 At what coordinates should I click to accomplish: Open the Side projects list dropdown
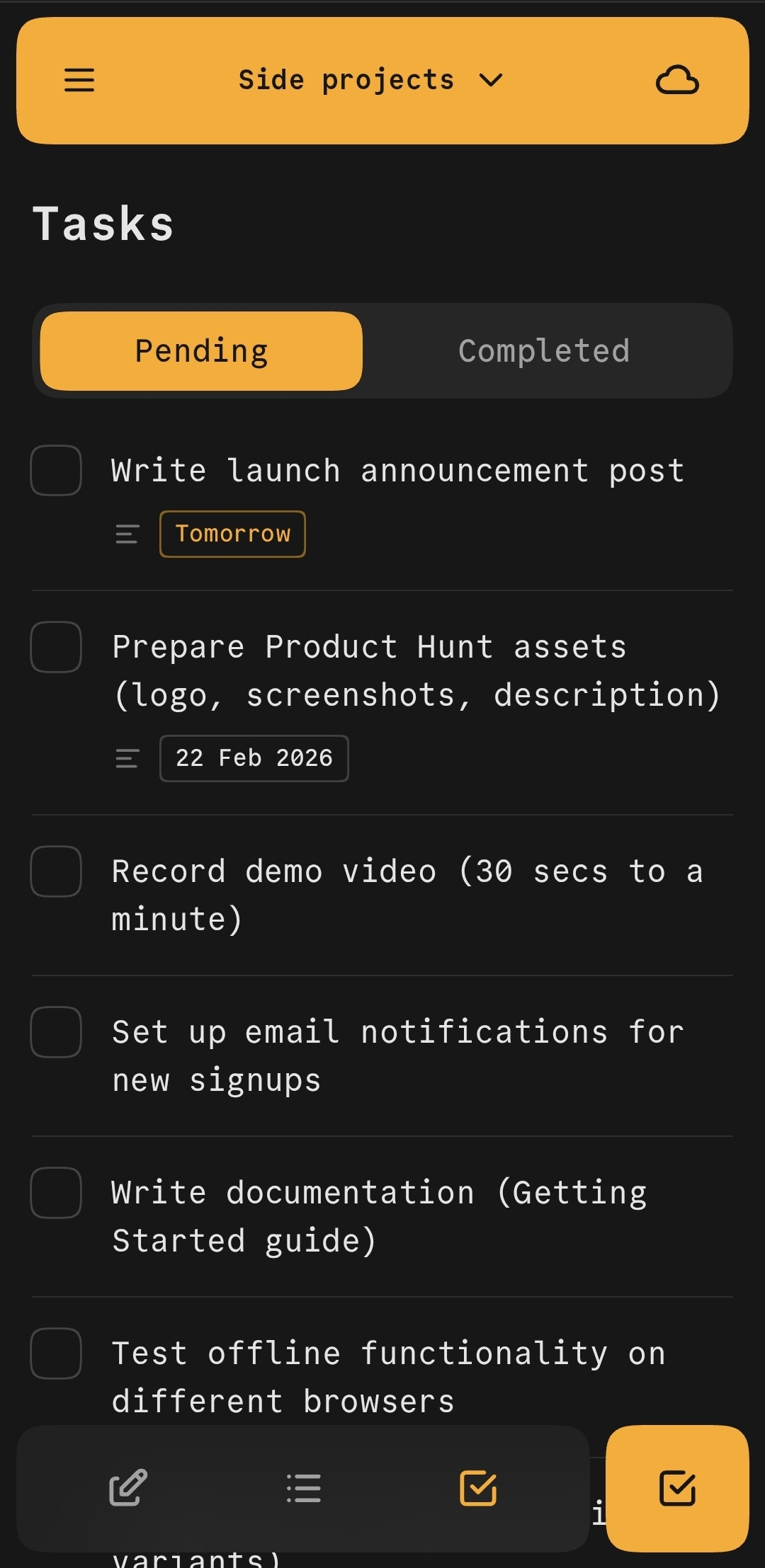click(345, 80)
